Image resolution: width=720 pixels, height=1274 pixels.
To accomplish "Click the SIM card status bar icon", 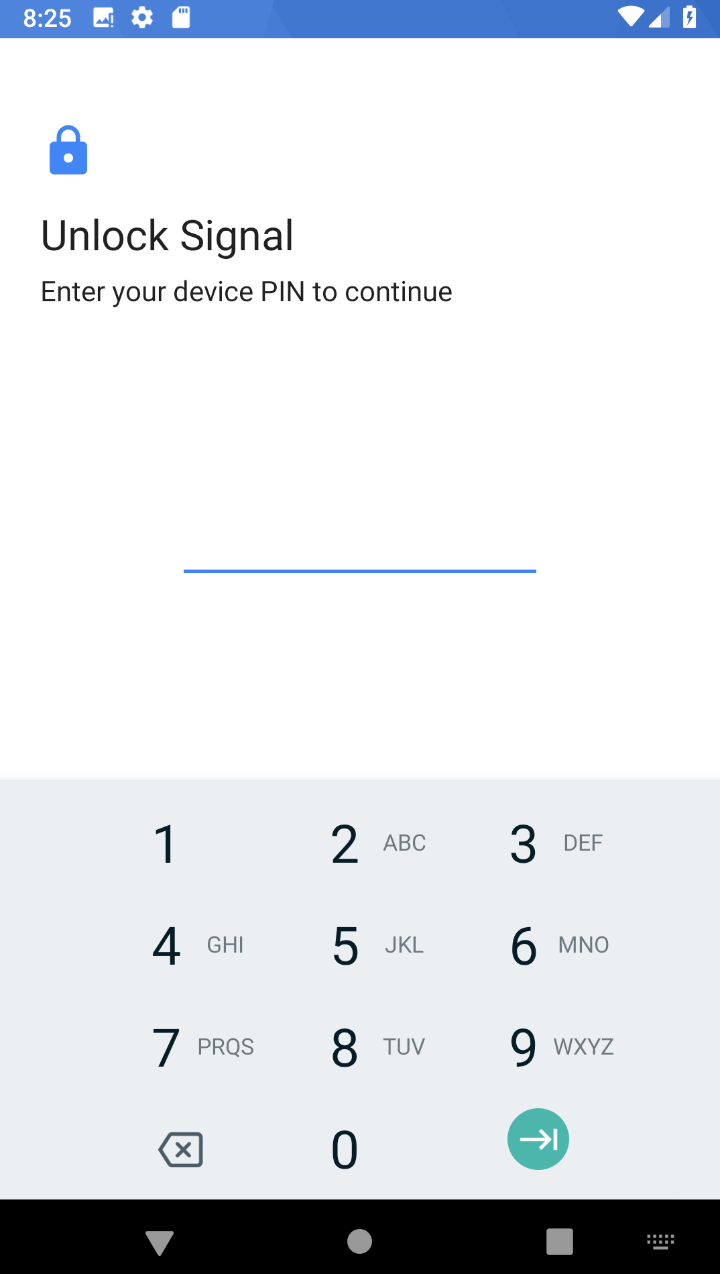I will click(x=183, y=16).
